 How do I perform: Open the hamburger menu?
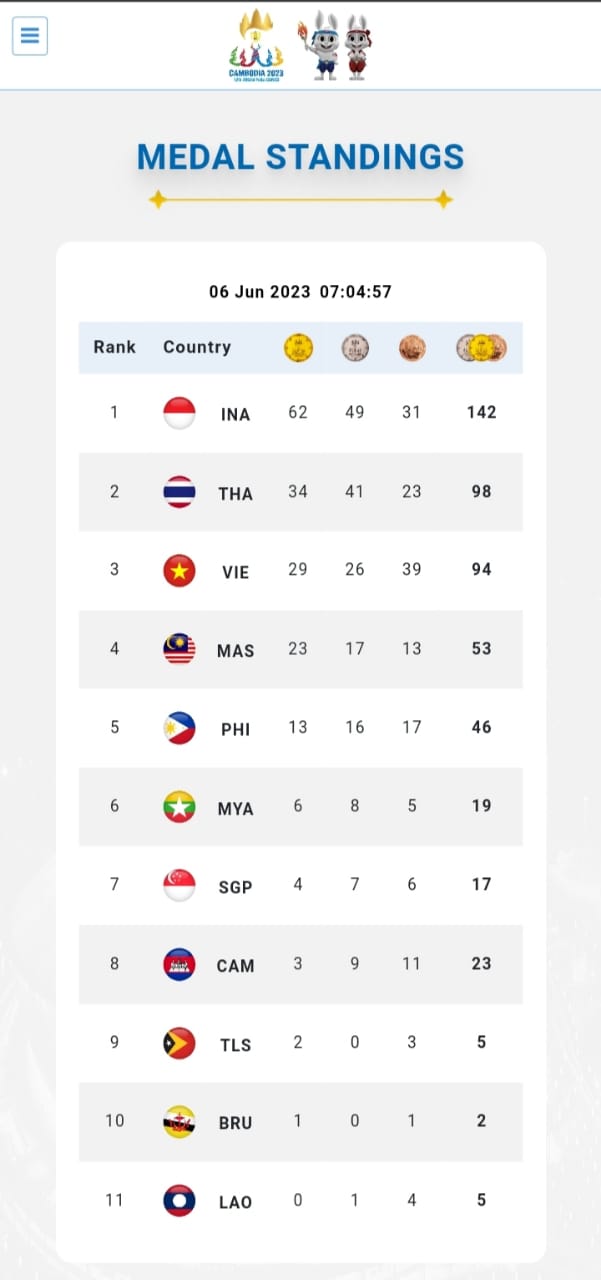(30, 36)
